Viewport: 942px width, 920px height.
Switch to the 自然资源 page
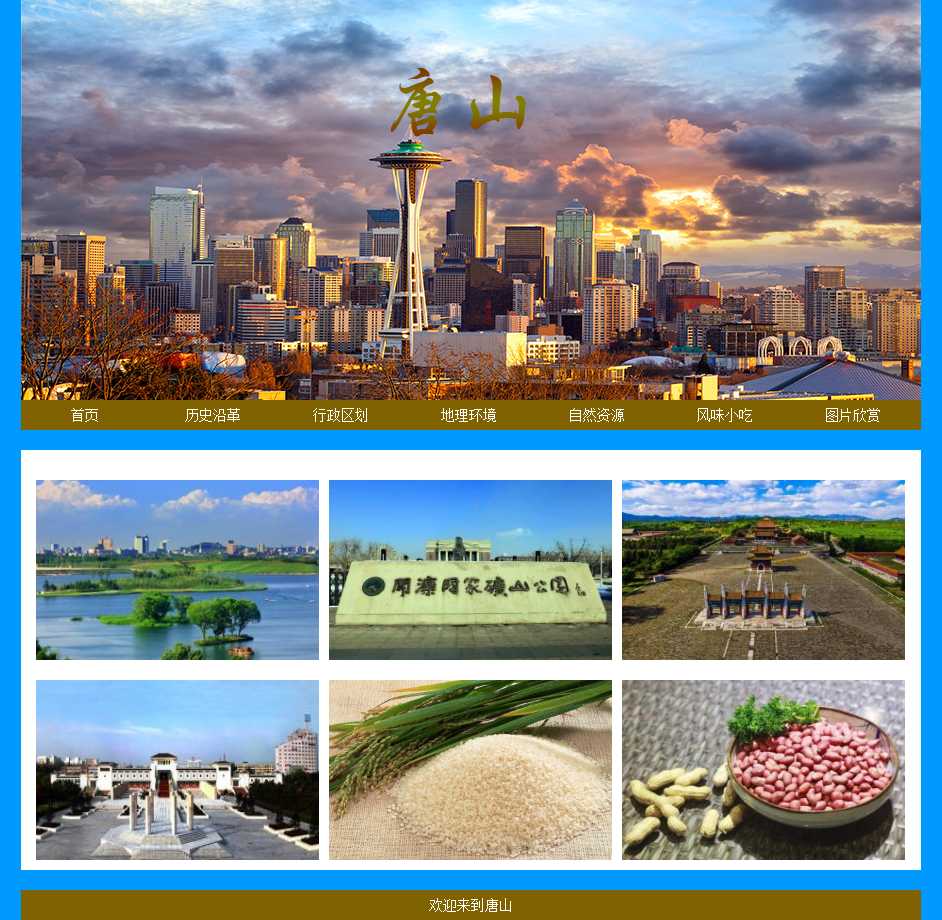pyautogui.click(x=596, y=415)
